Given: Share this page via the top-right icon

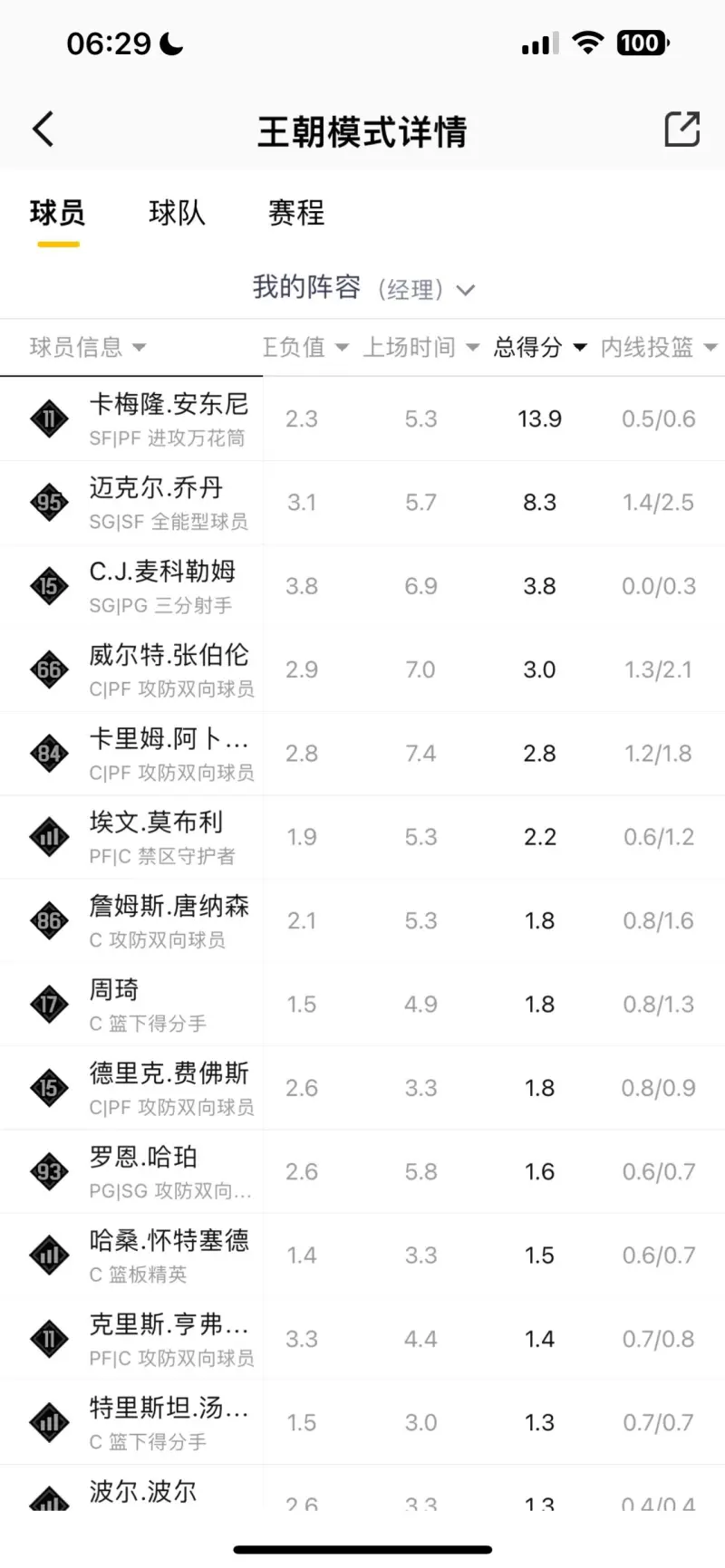Looking at the screenshot, I should [x=681, y=130].
